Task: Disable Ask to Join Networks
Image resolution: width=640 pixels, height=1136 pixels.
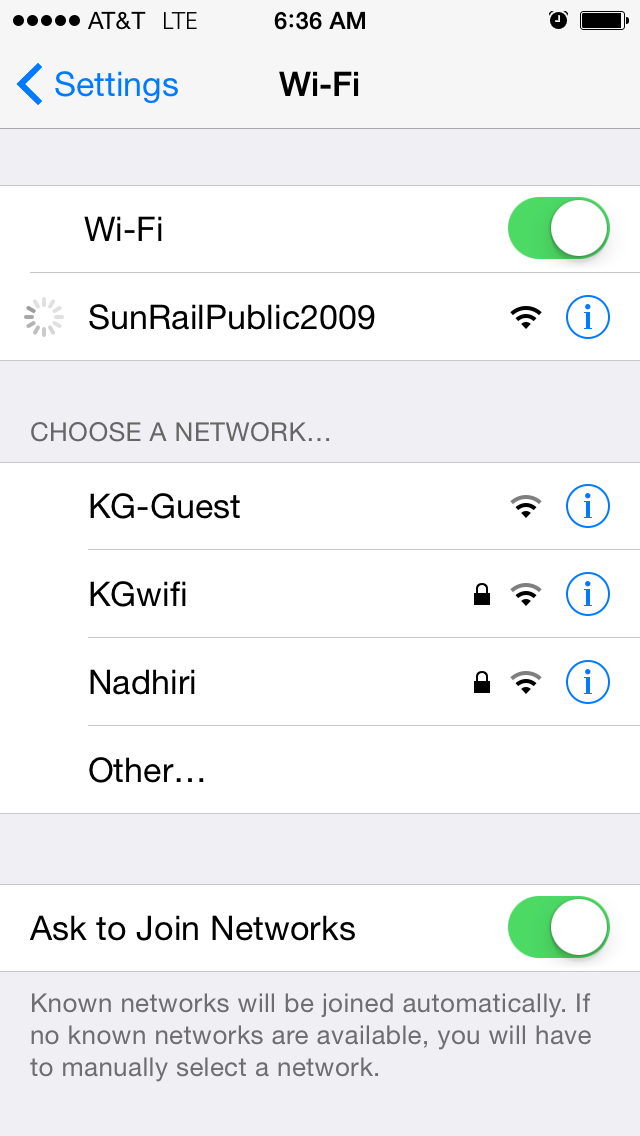Action: [x=558, y=928]
